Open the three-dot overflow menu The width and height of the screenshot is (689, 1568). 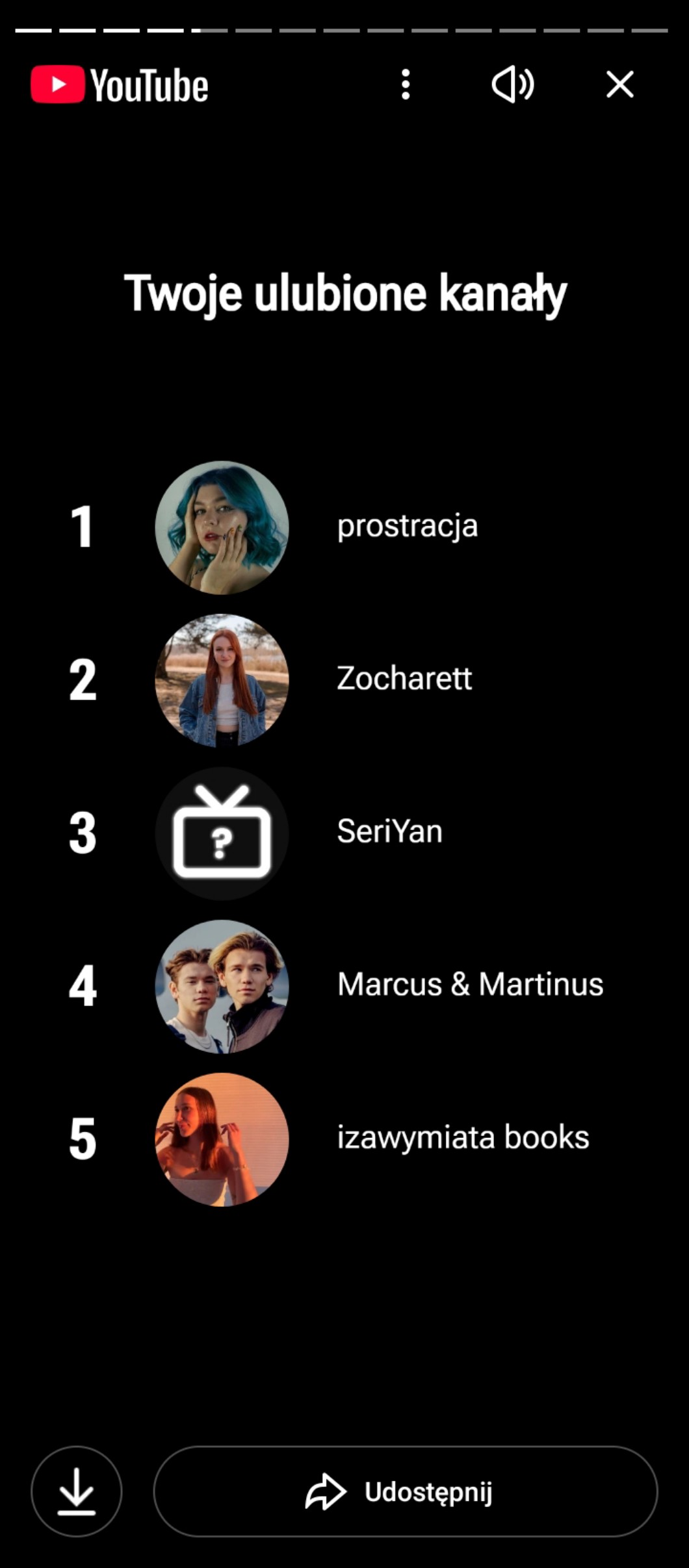click(406, 84)
